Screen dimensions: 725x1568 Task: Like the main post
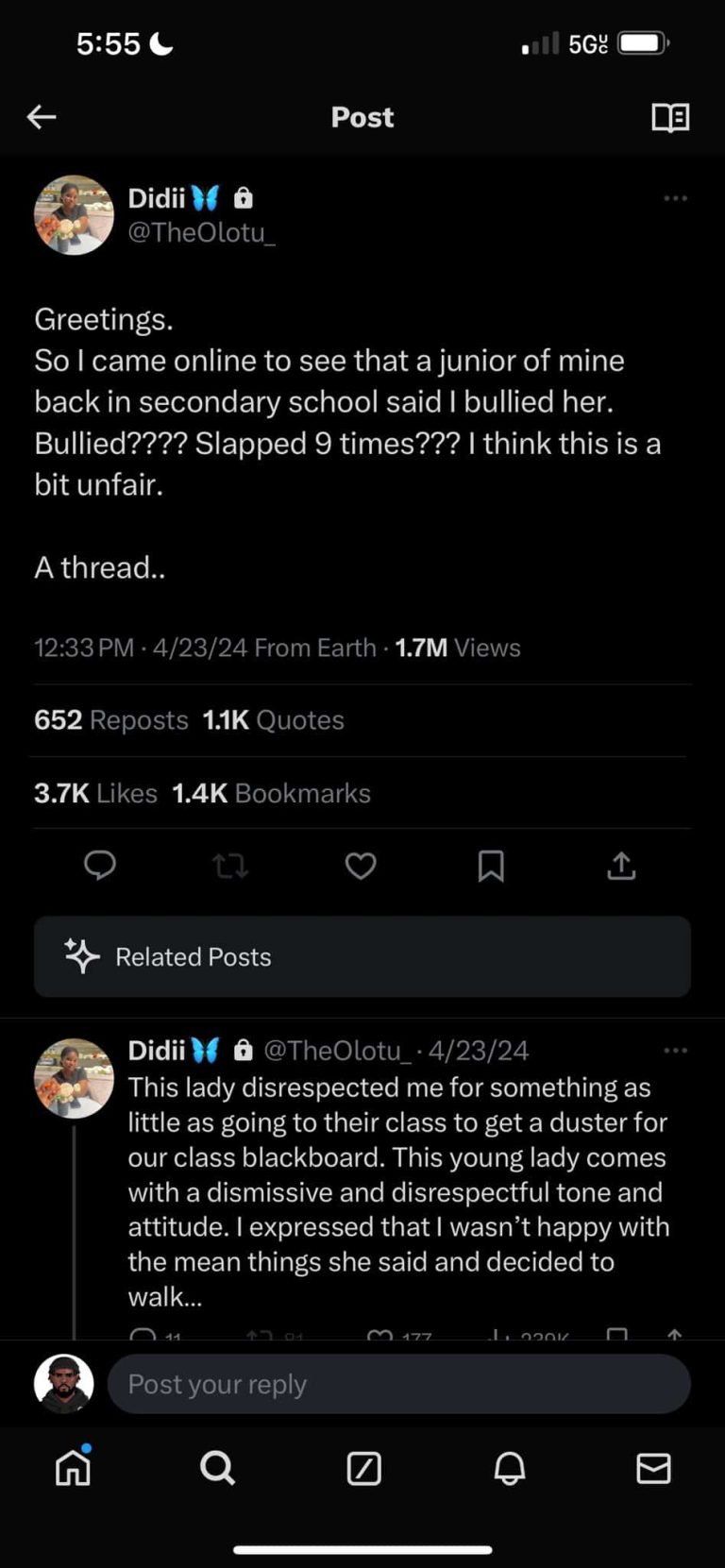361,865
